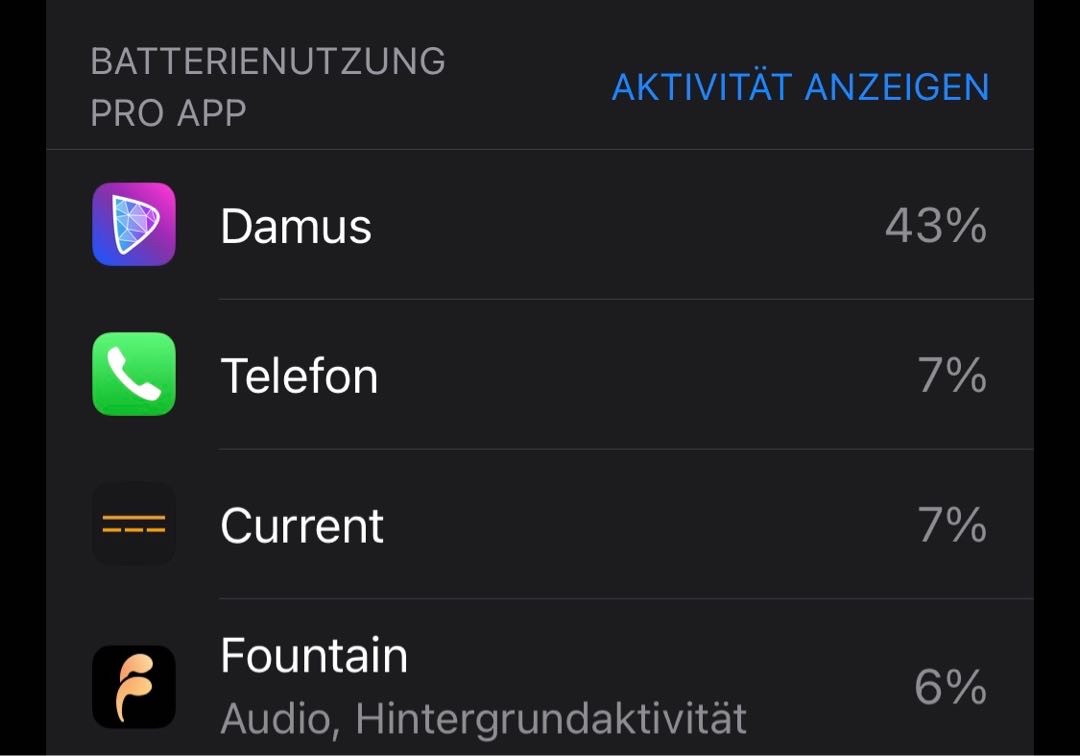Tap the Aktivität anzeigen link
Viewport: 1080px width, 756px height.
pyautogui.click(x=800, y=88)
